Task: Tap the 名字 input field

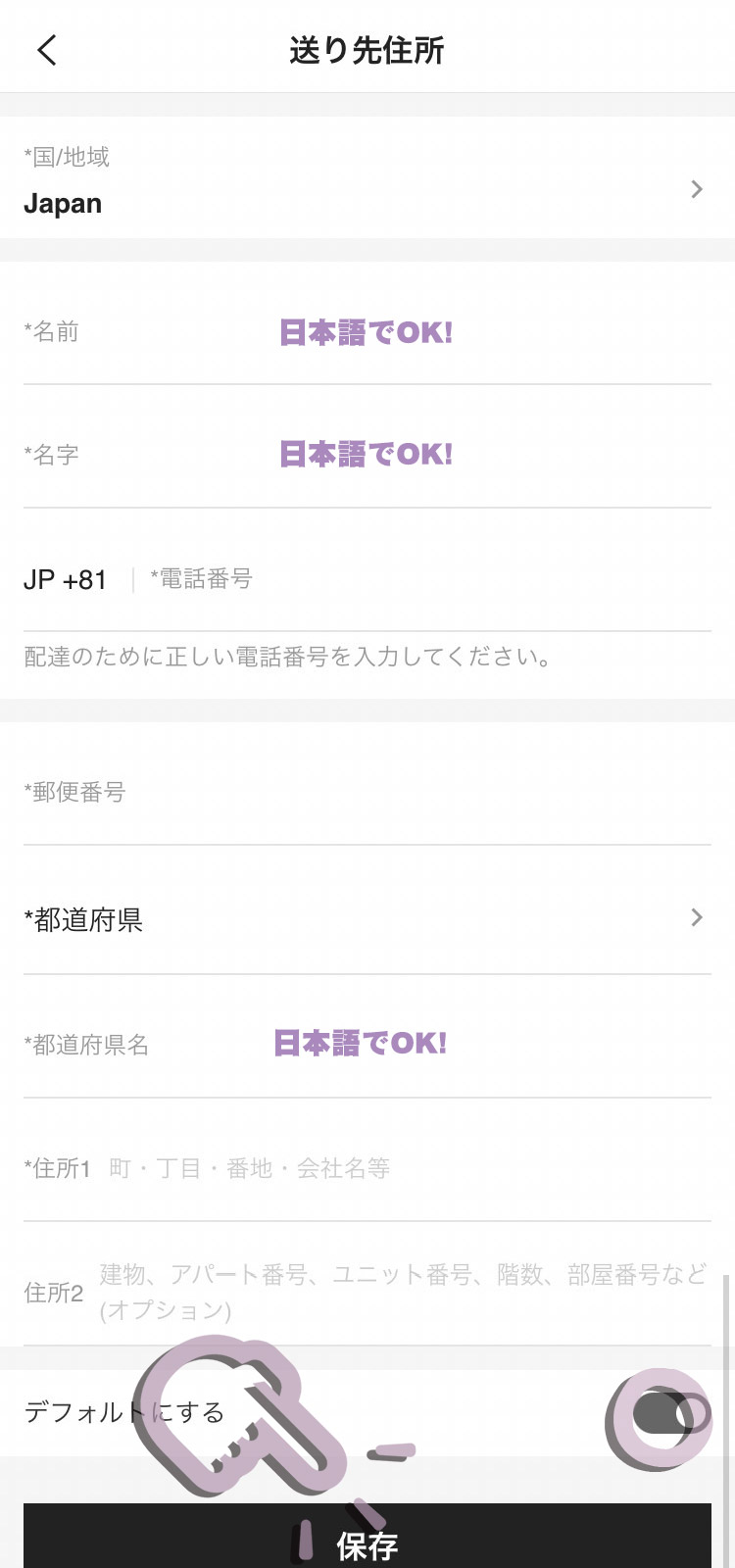Action: [367, 454]
